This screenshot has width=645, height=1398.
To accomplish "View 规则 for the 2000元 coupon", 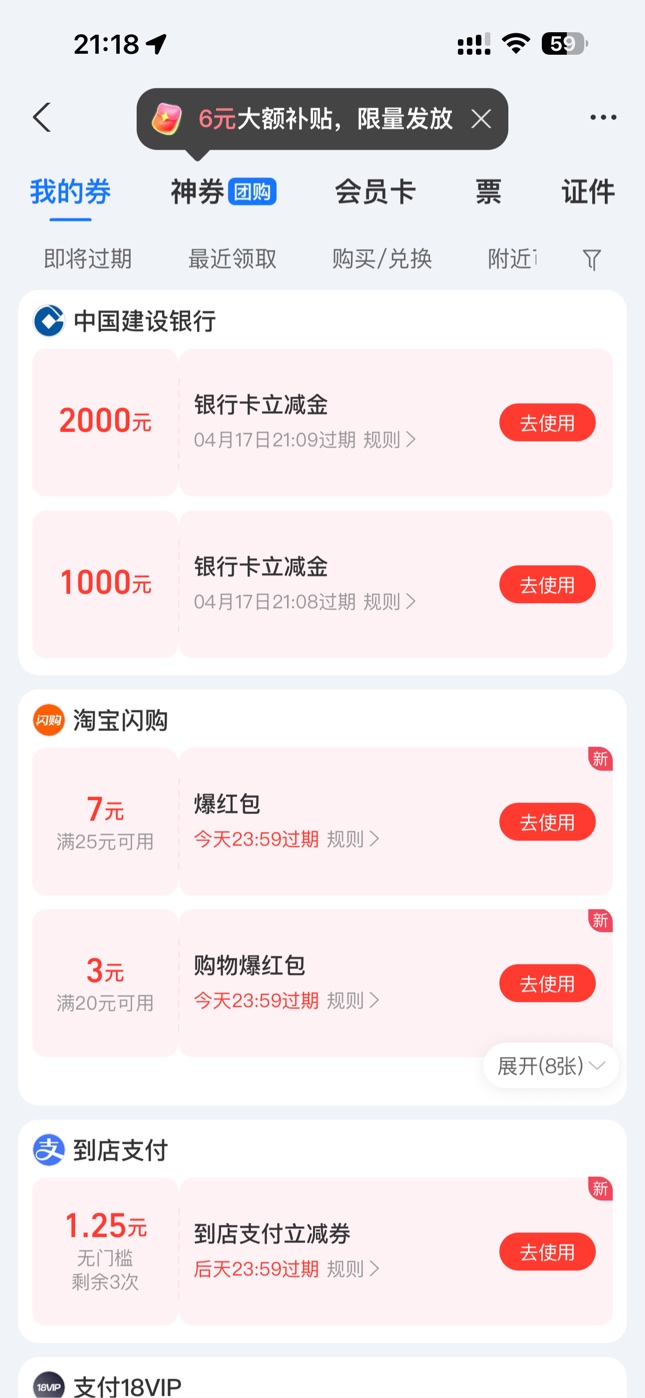I will (x=389, y=440).
